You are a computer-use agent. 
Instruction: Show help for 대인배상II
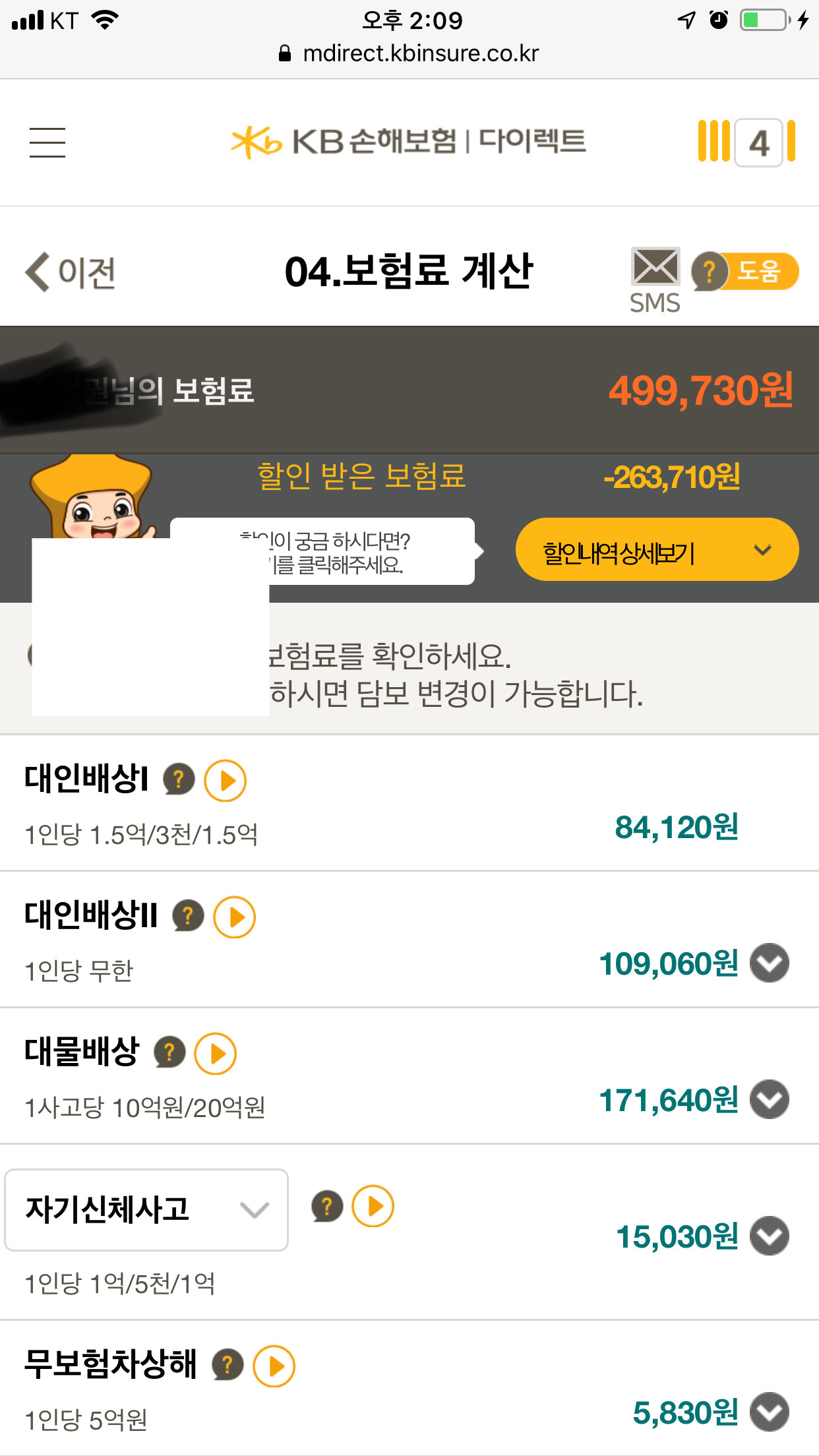(x=188, y=916)
